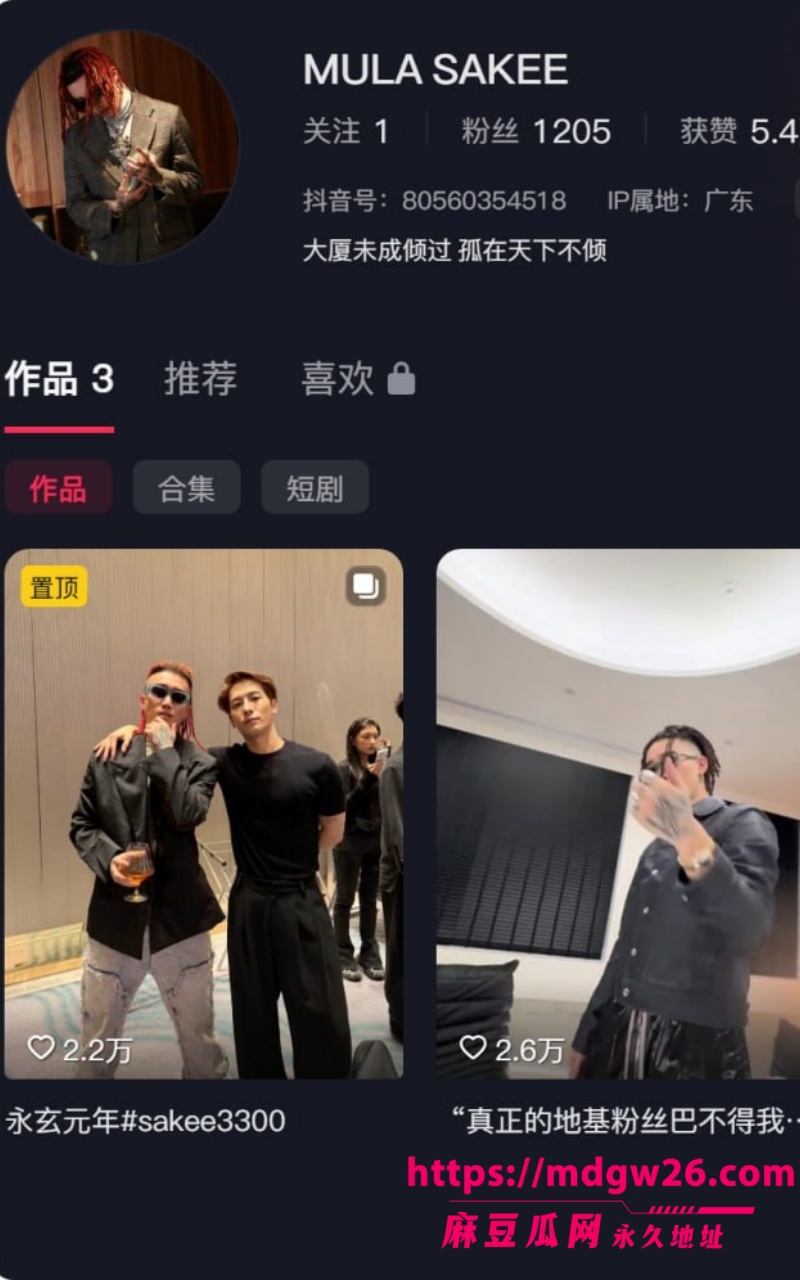View the 粉丝 followers list
Screen dimensions: 800x1280
536,131
